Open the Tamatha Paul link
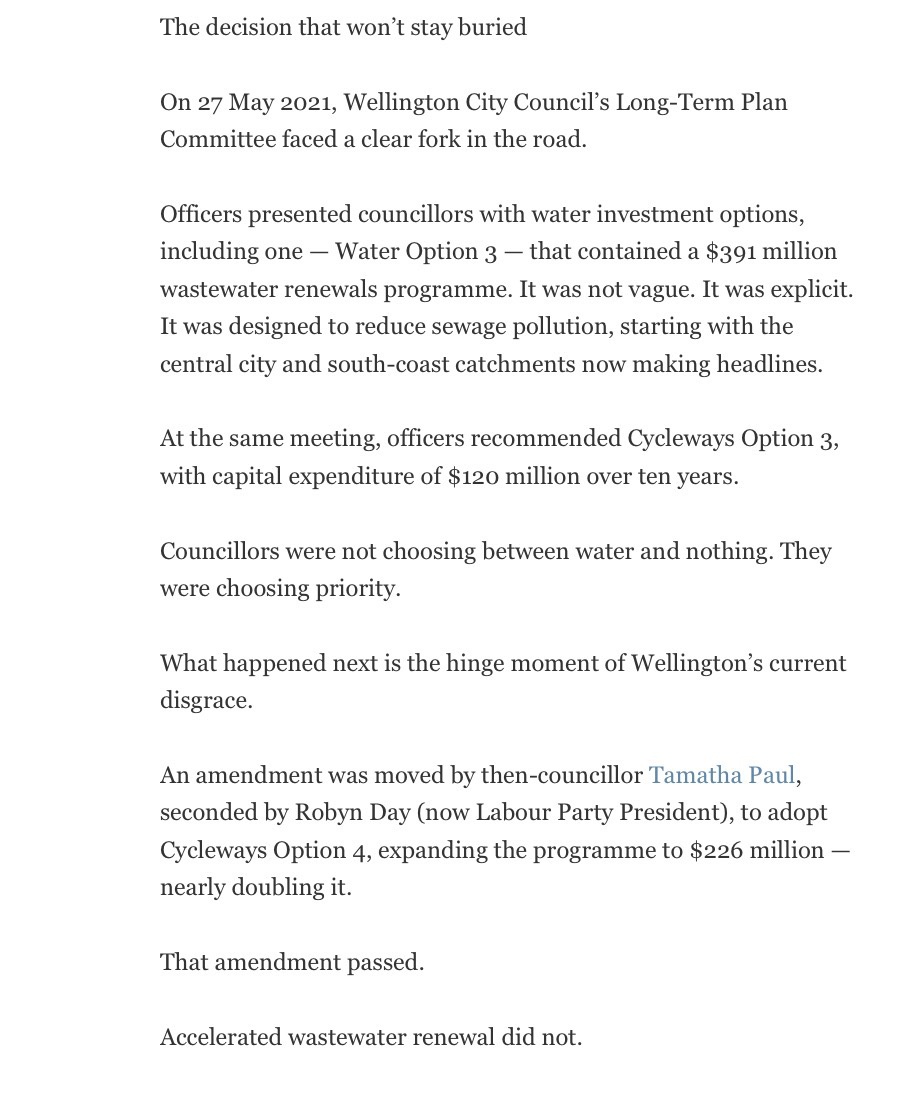The width and height of the screenshot is (904, 1094). point(722,775)
